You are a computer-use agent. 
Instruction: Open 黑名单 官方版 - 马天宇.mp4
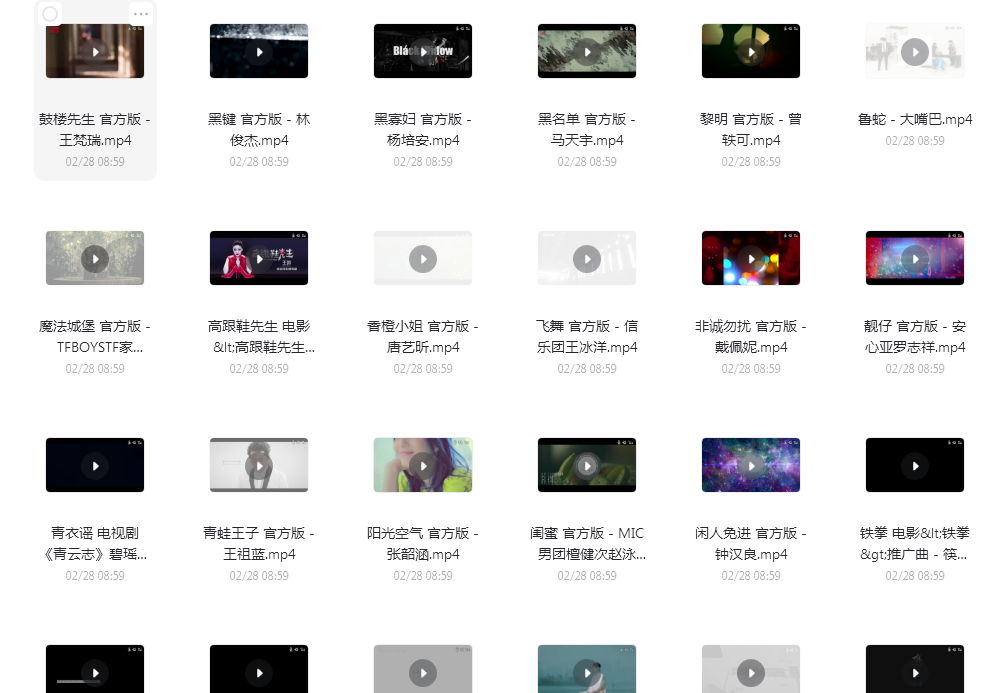587,51
